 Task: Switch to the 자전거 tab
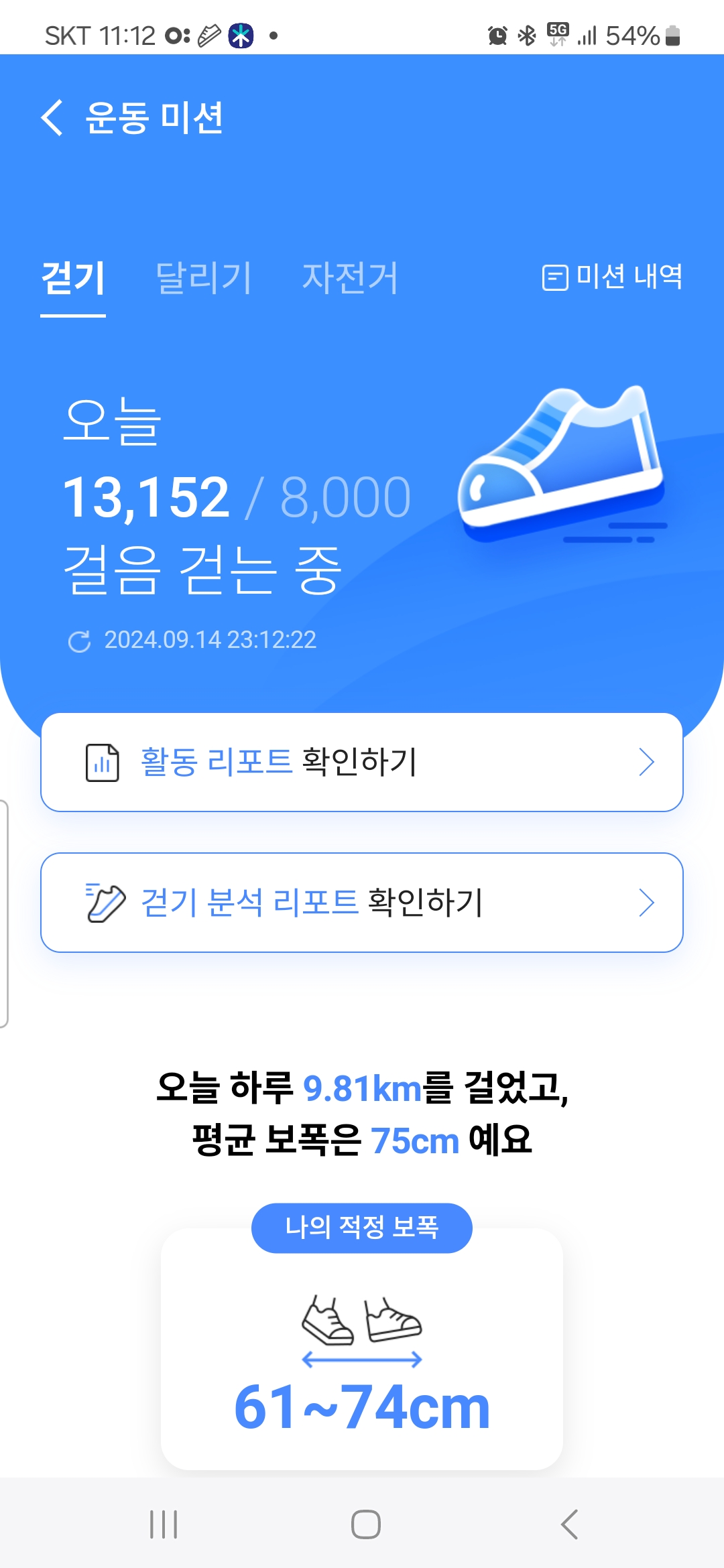point(350,279)
